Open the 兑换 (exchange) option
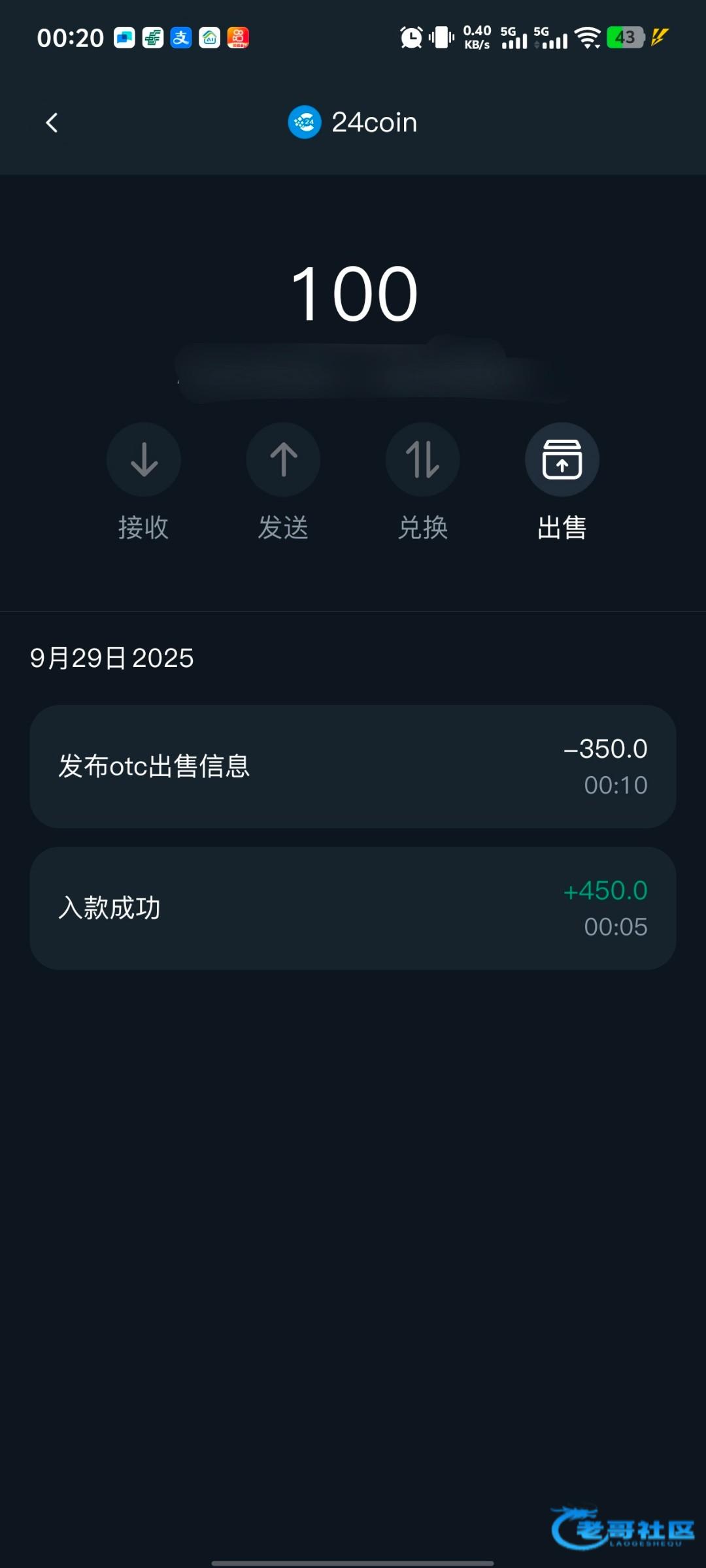 coord(423,460)
